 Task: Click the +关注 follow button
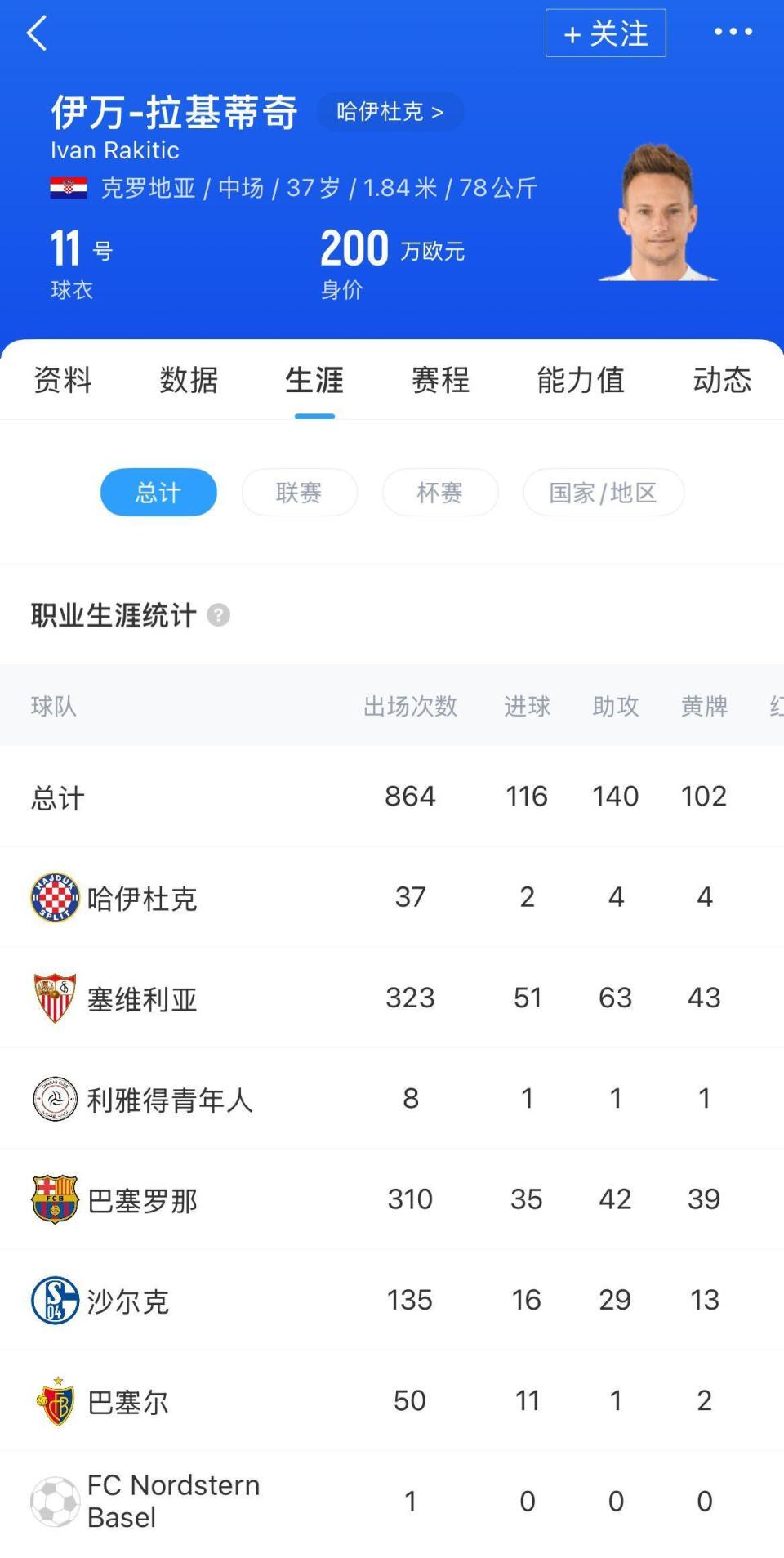[605, 33]
